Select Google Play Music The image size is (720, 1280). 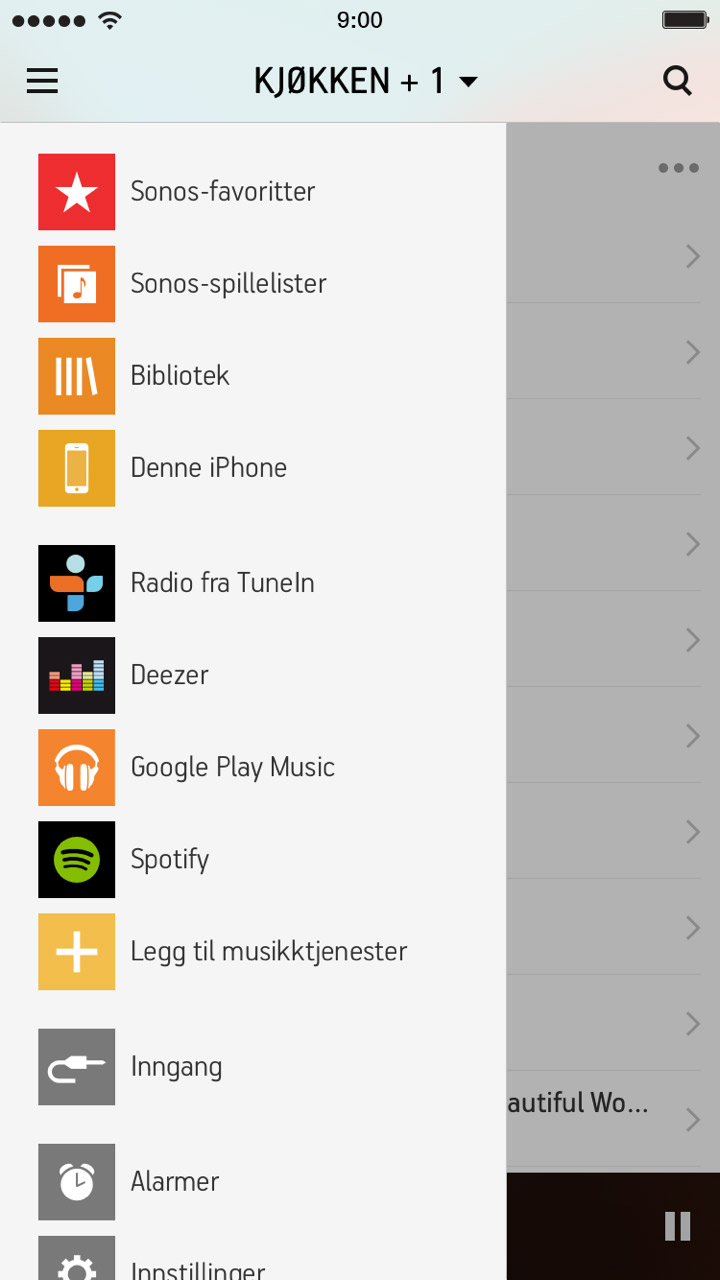tap(253, 767)
